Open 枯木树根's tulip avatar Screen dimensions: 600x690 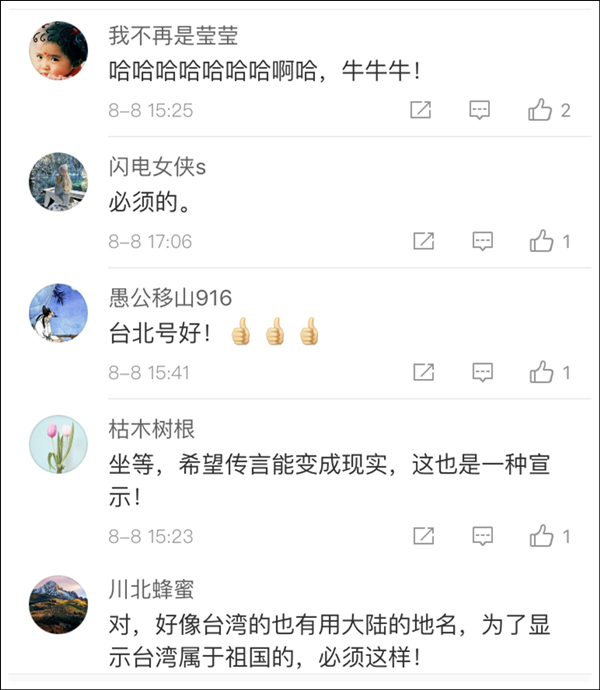coord(58,444)
